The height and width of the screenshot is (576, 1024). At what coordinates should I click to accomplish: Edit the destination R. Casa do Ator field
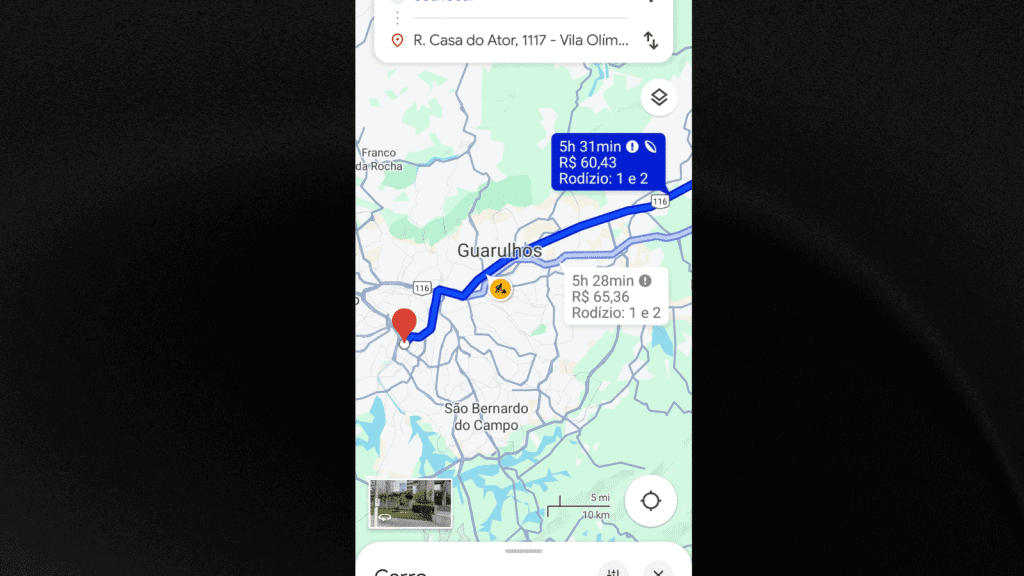[x=518, y=41]
